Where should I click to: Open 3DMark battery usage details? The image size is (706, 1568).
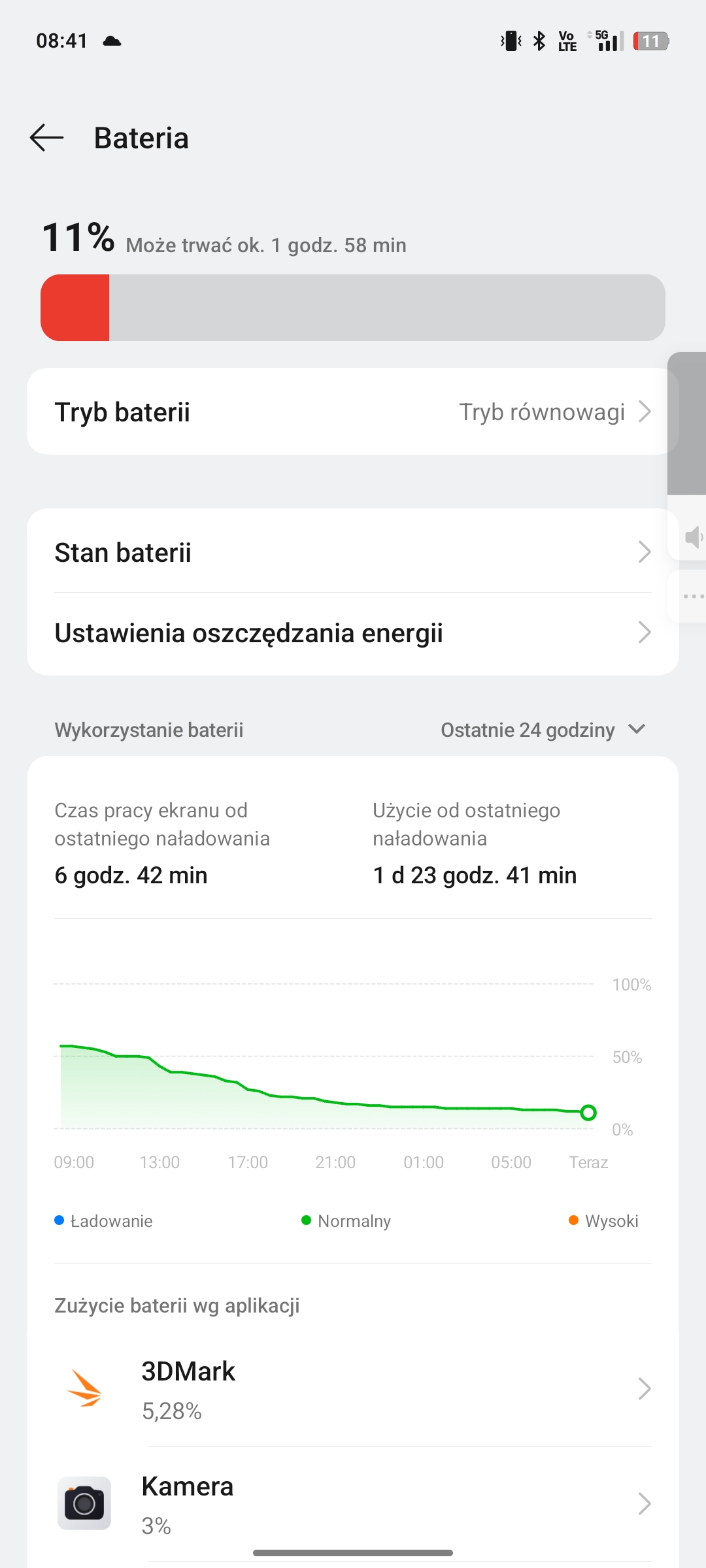353,1389
